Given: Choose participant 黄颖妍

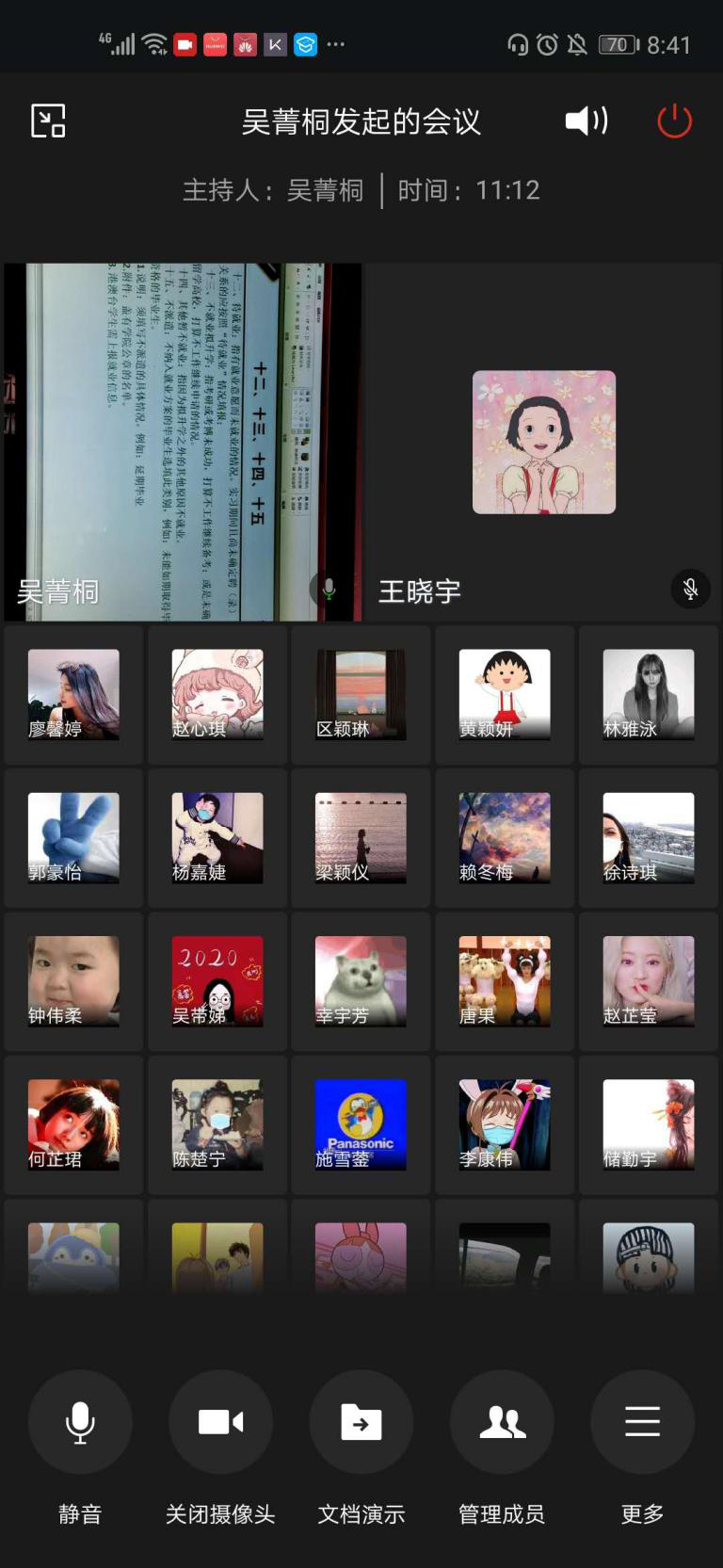Looking at the screenshot, I should click(x=505, y=695).
